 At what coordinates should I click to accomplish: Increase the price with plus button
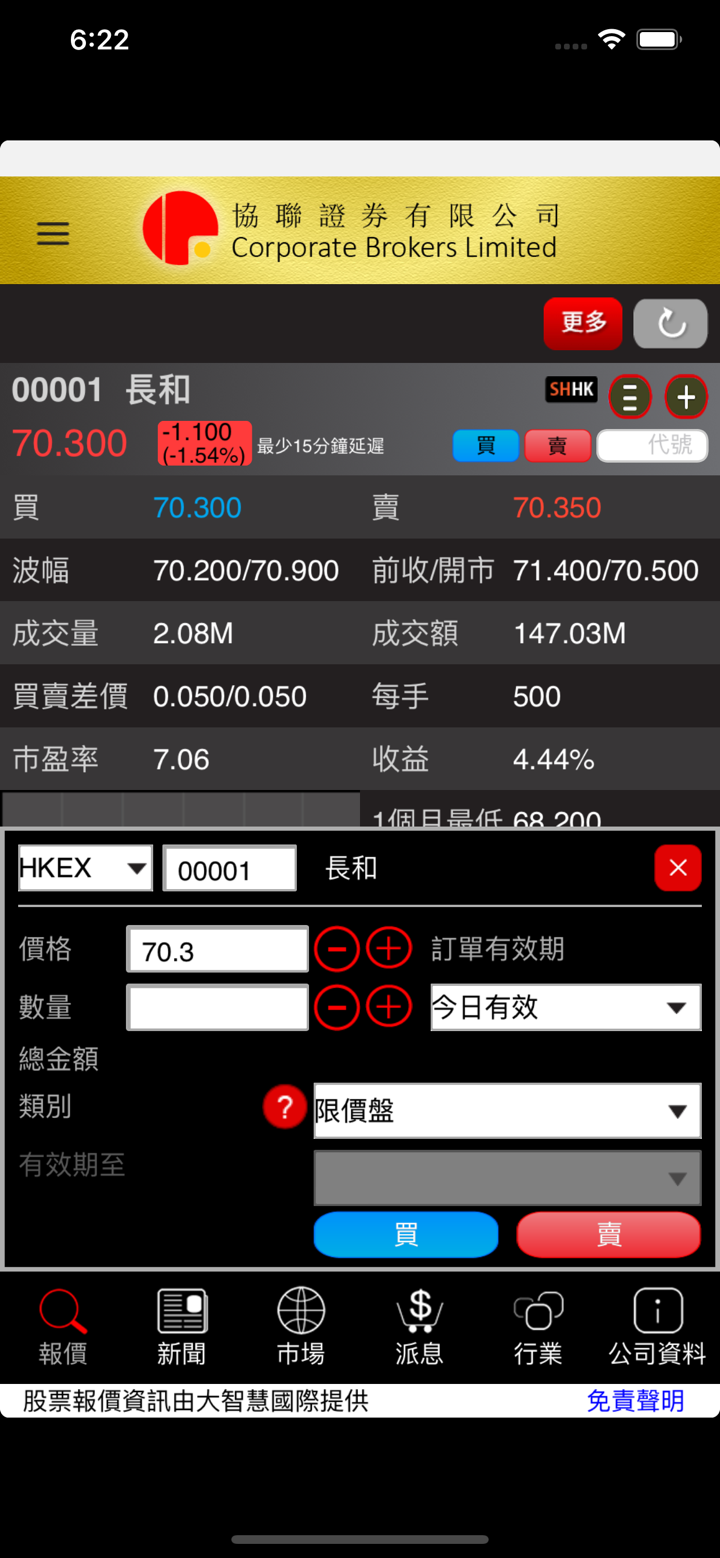[x=389, y=949]
